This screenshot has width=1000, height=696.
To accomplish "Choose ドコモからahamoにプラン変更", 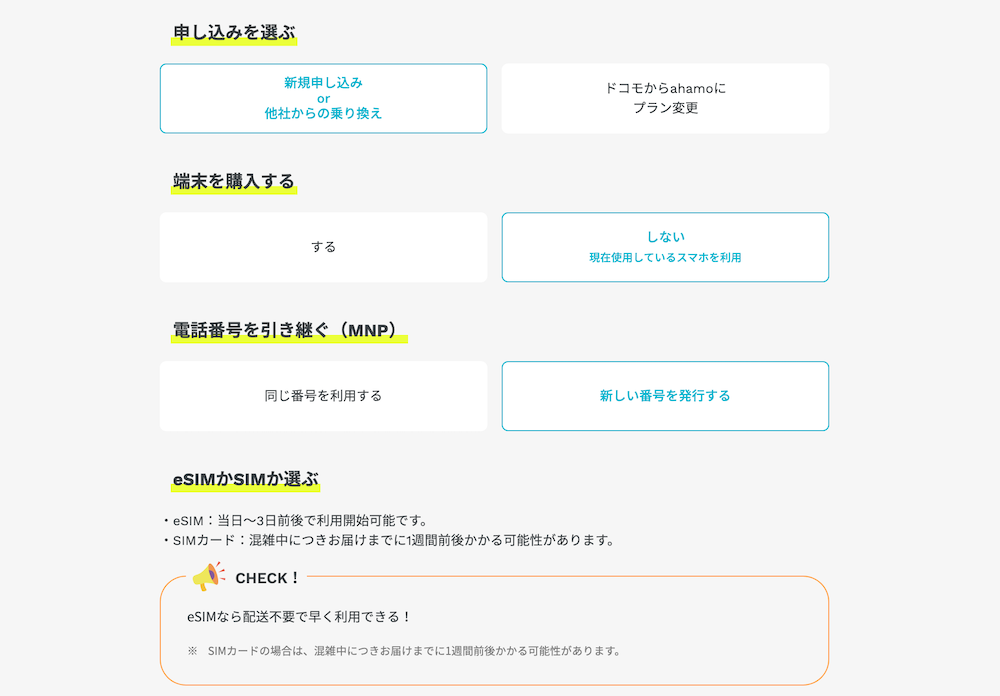I will tap(665, 98).
